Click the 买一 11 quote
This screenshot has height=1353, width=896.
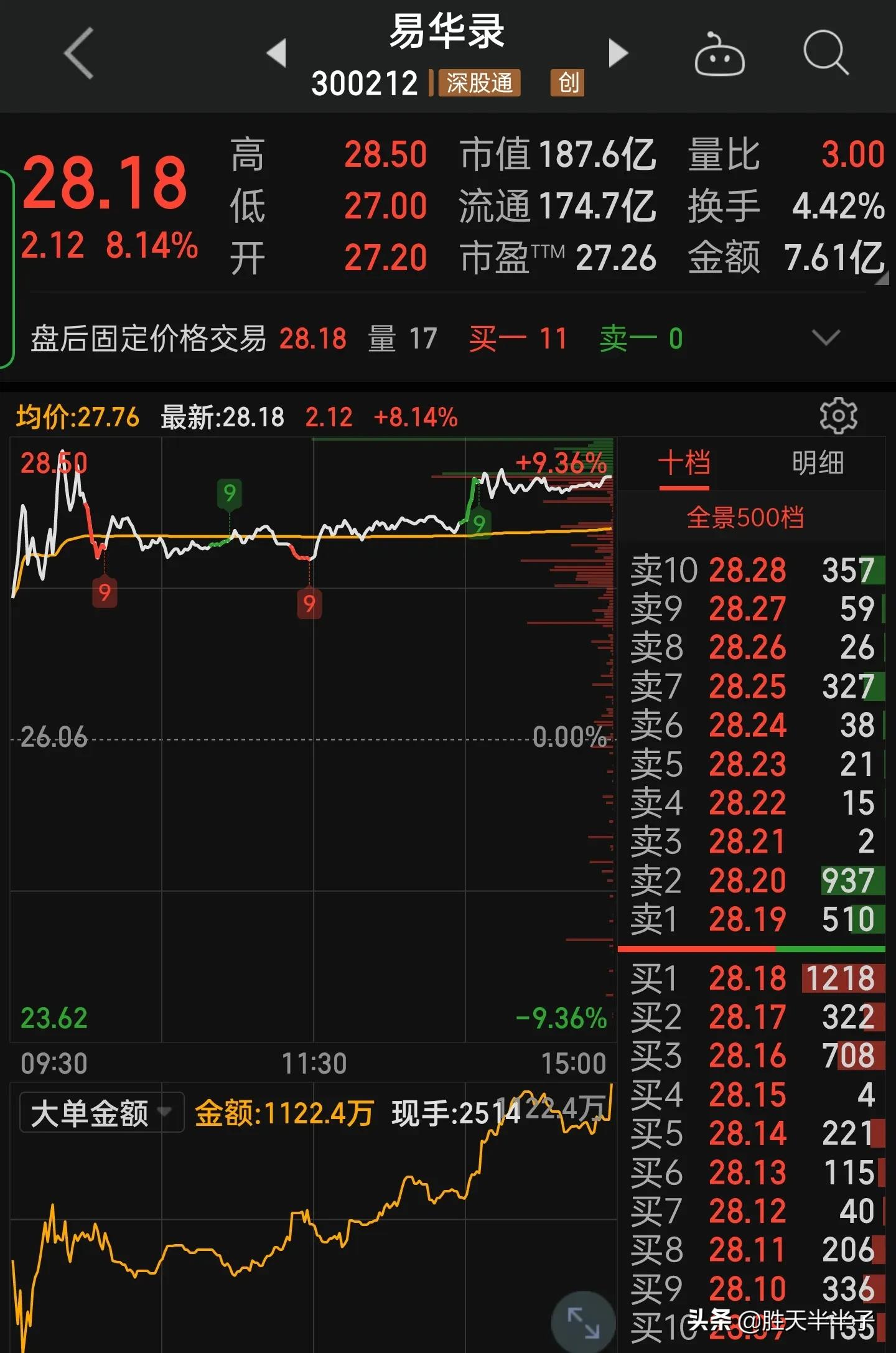[x=518, y=338]
